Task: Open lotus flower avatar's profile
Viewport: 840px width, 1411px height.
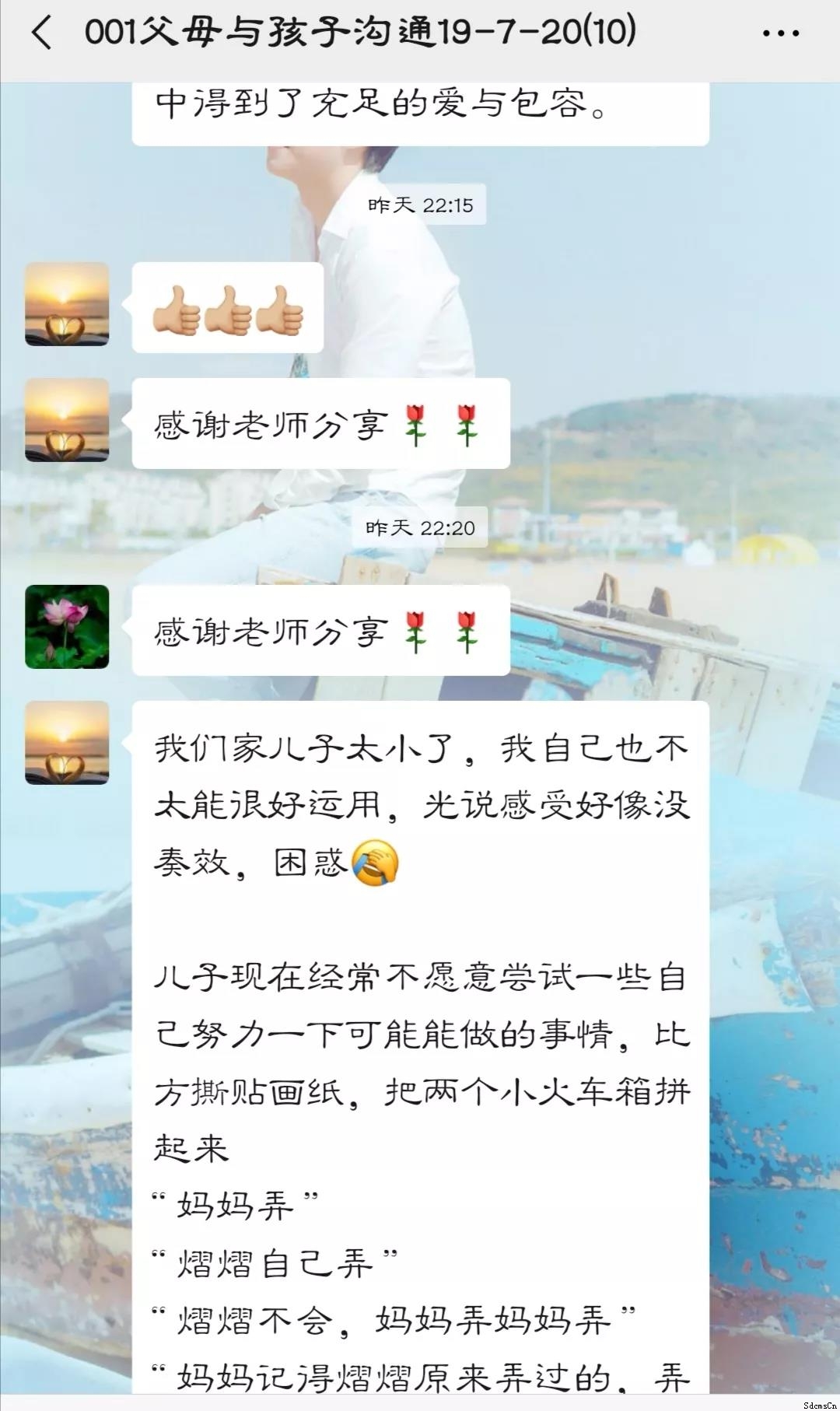Action: click(x=67, y=627)
